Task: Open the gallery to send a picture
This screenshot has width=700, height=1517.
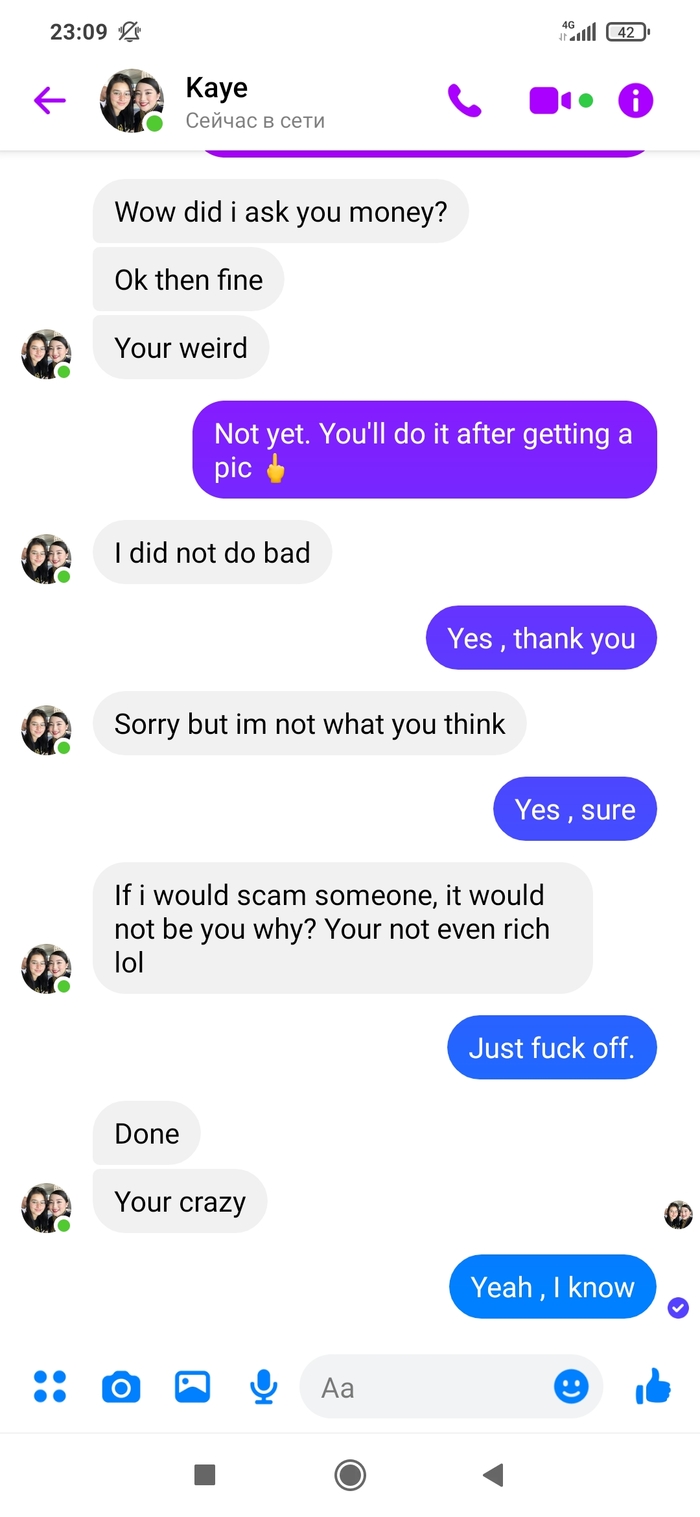Action: [192, 1387]
